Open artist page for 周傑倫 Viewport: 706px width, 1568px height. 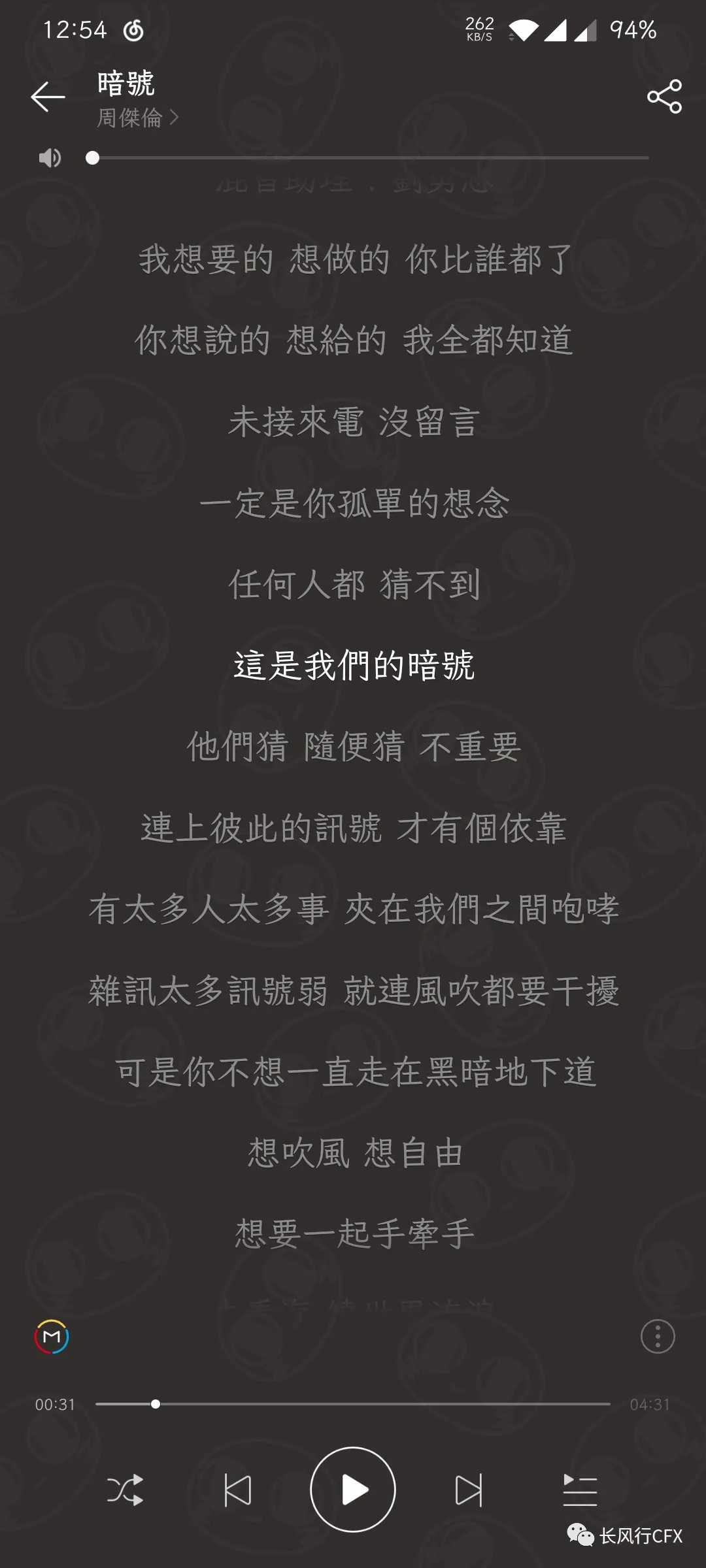138,118
